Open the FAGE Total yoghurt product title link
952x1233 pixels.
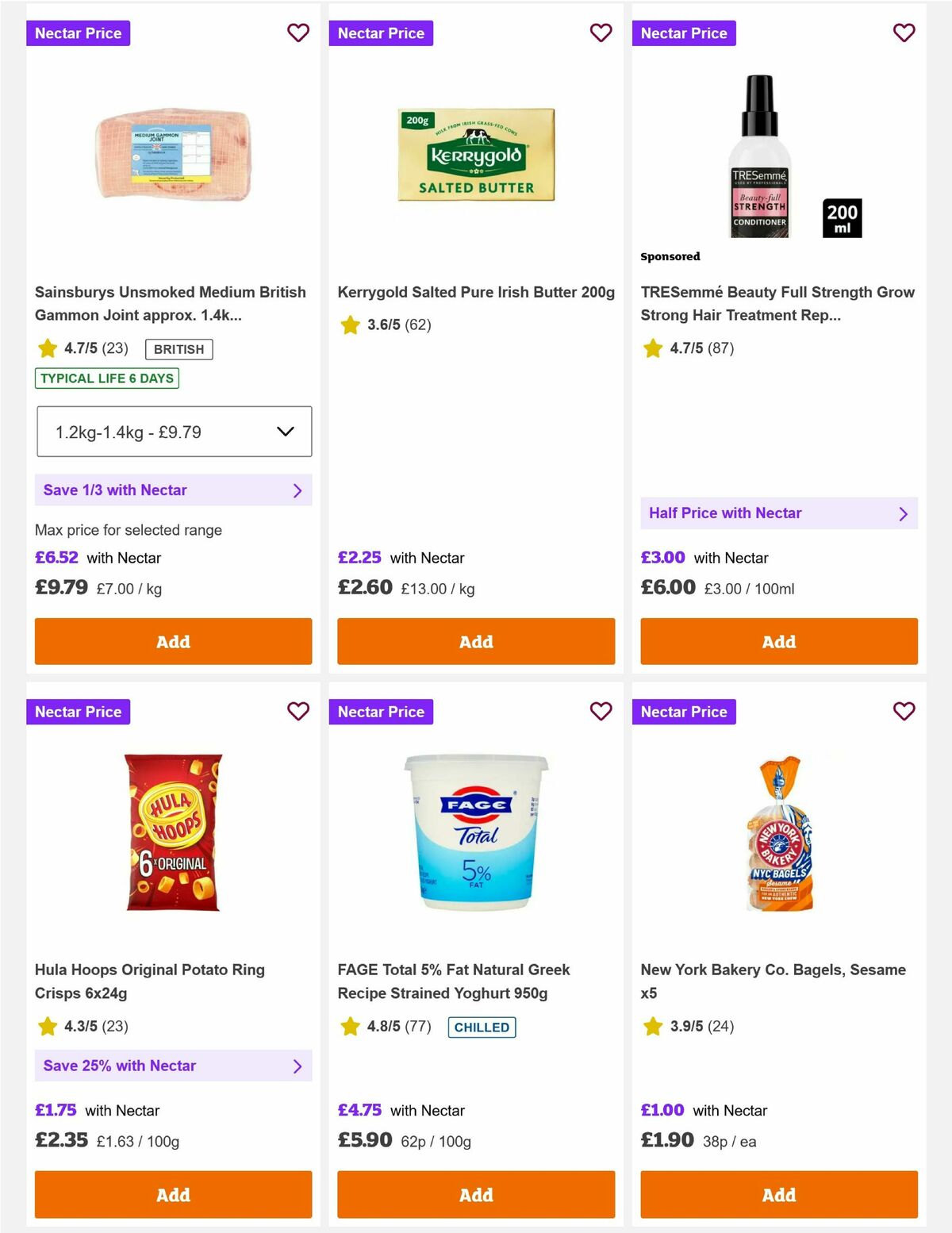[x=453, y=981]
